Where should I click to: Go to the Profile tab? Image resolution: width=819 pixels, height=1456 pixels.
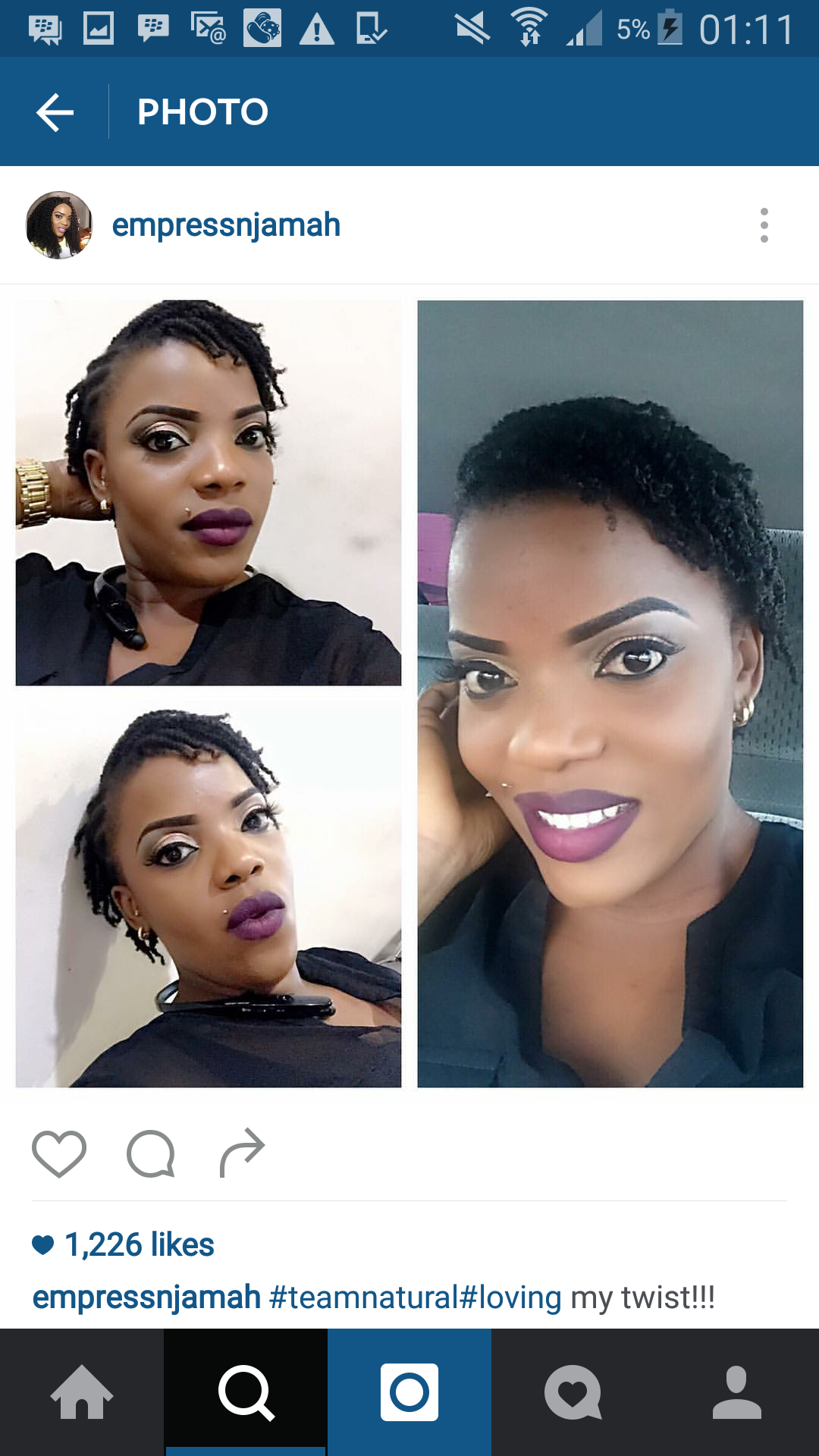coord(737,1392)
